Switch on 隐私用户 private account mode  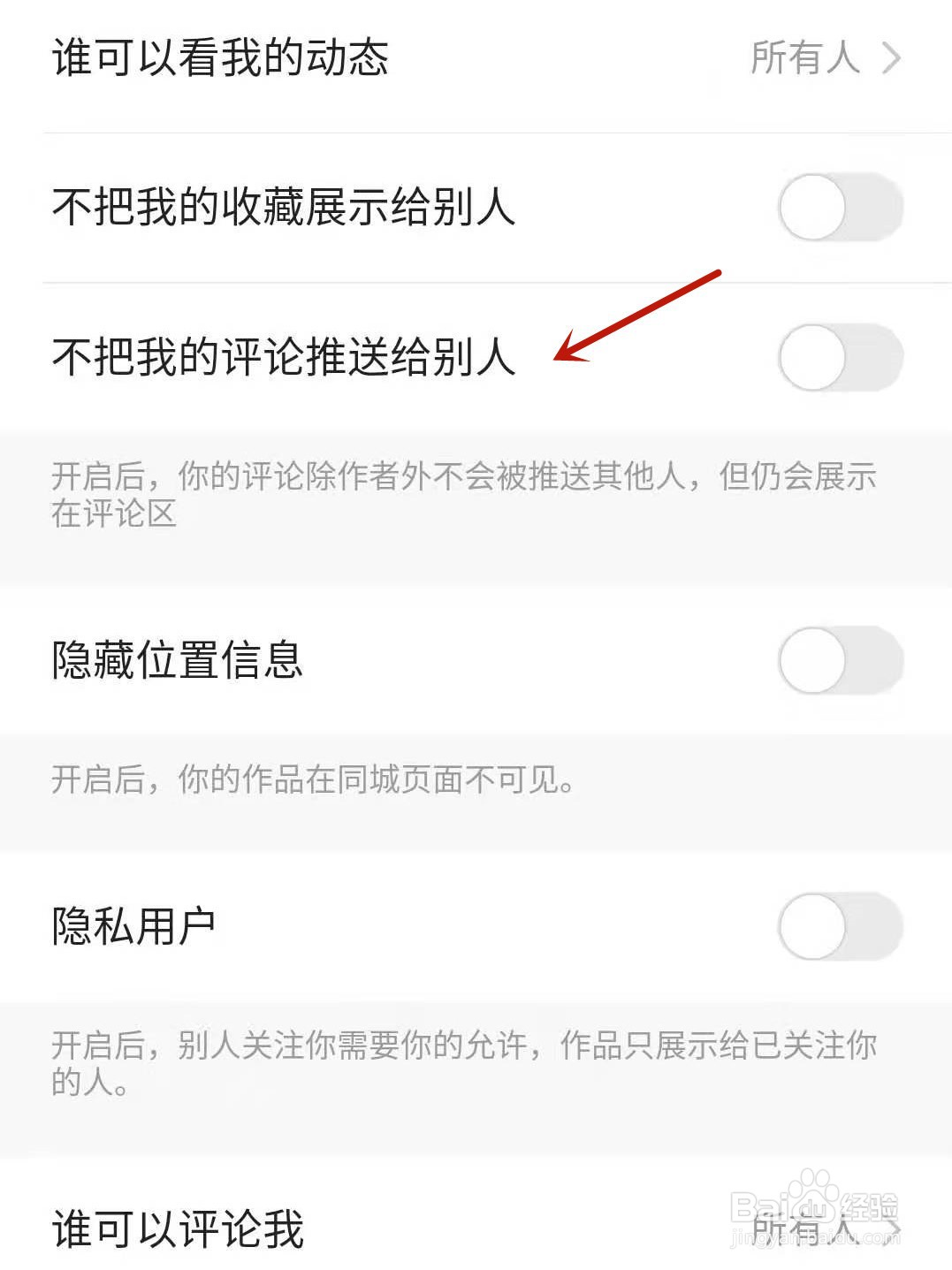pyautogui.click(x=838, y=927)
